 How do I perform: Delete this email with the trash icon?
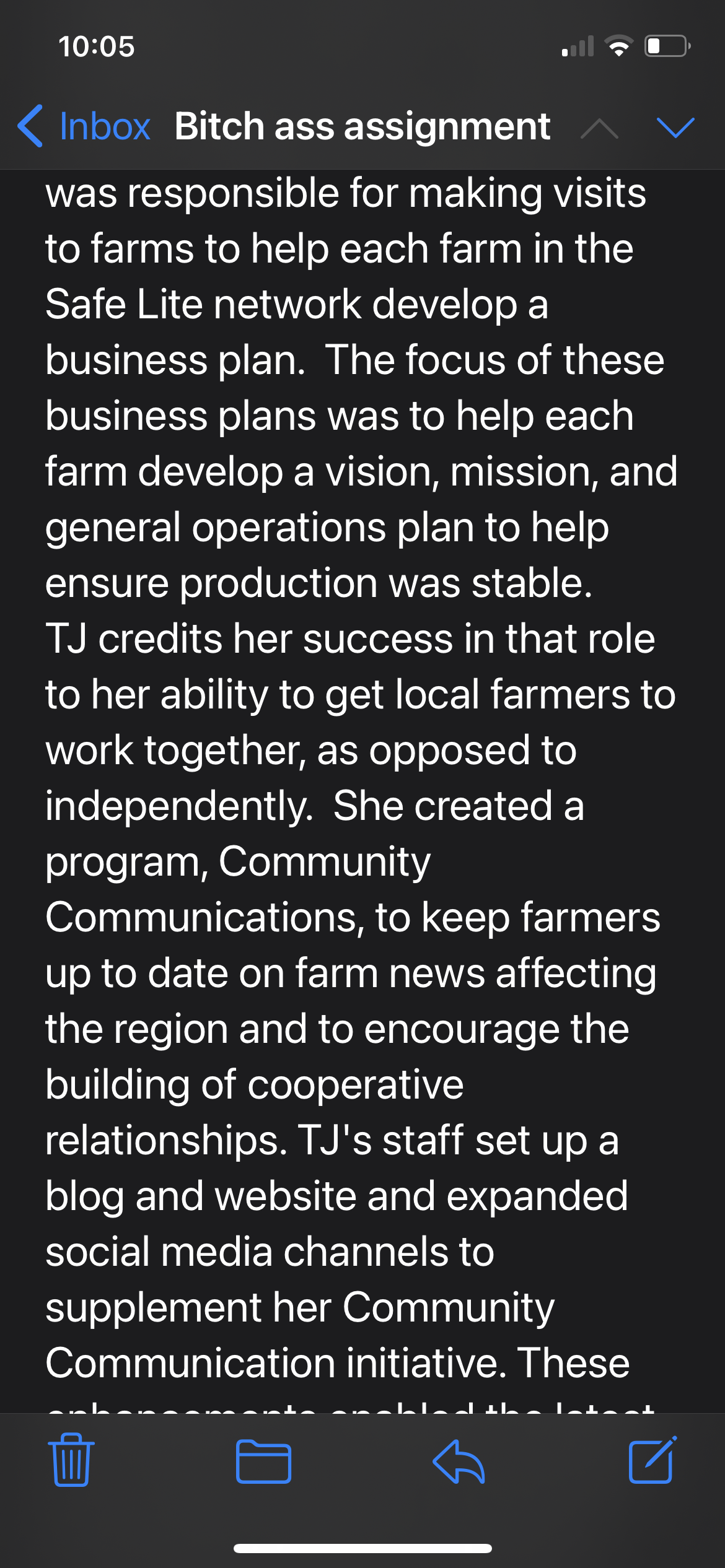click(x=71, y=1460)
